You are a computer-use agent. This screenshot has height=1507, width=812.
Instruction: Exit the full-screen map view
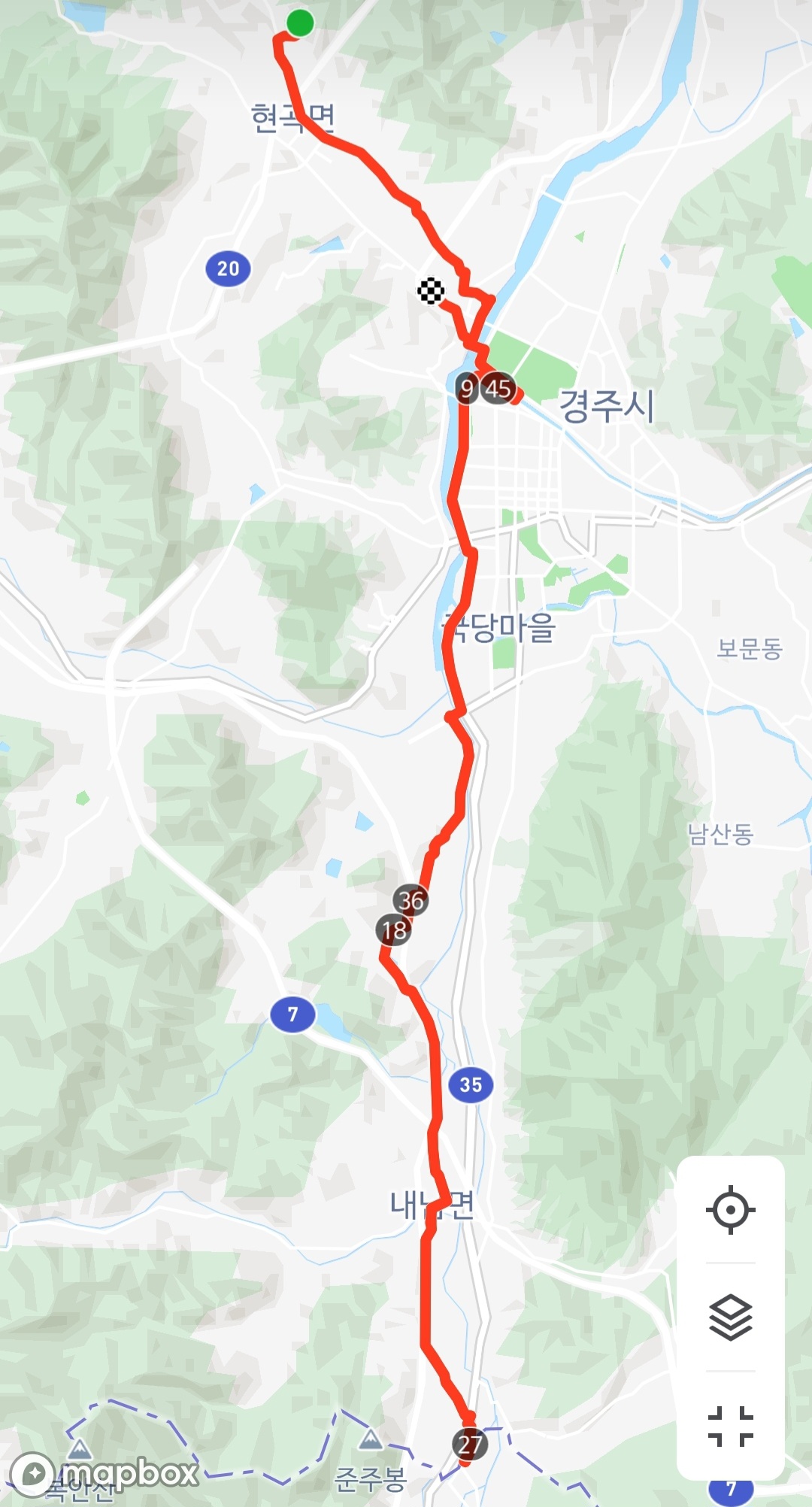[x=730, y=1426]
